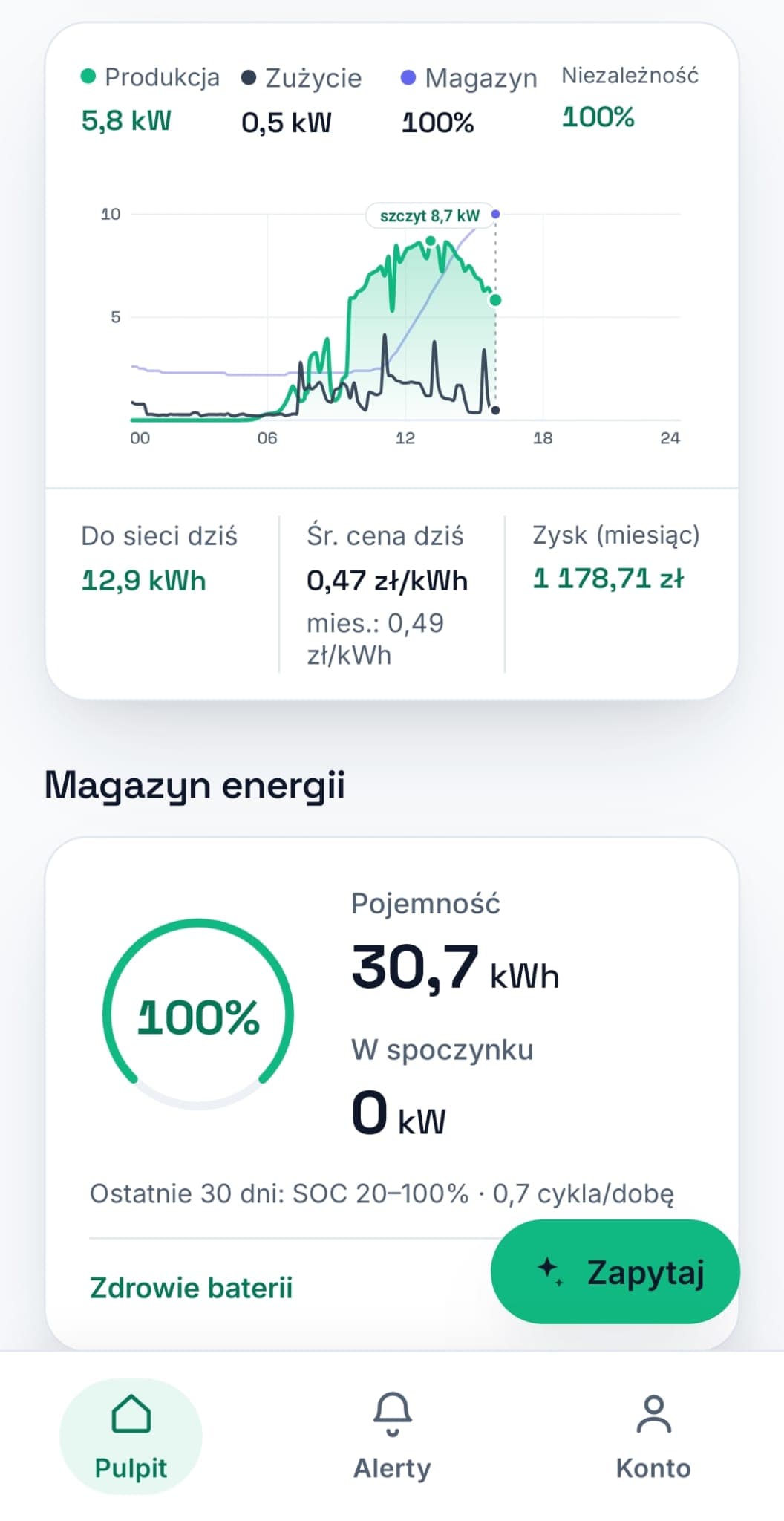Select the Pulpit tab
The image size is (784, 1521).
(x=131, y=1436)
